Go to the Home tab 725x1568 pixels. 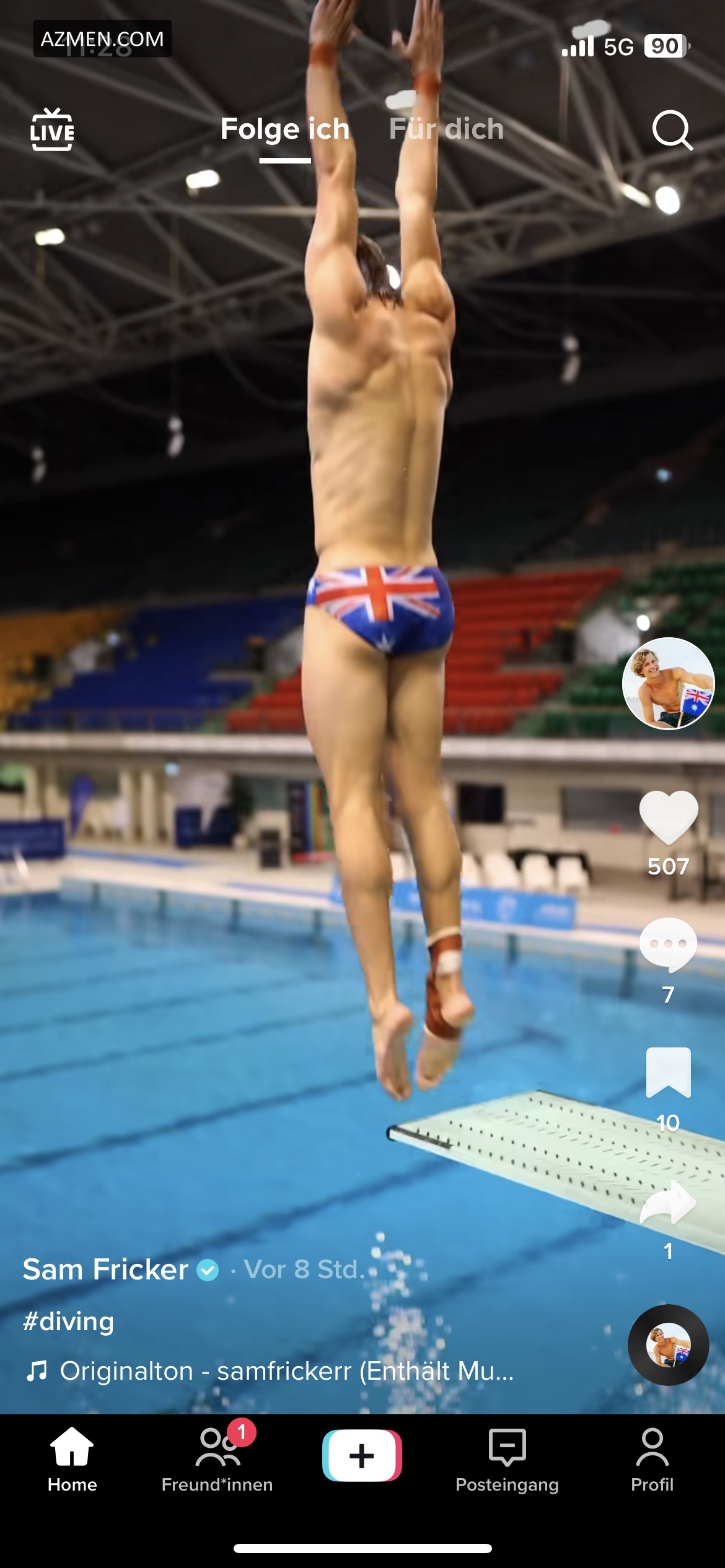72,1459
